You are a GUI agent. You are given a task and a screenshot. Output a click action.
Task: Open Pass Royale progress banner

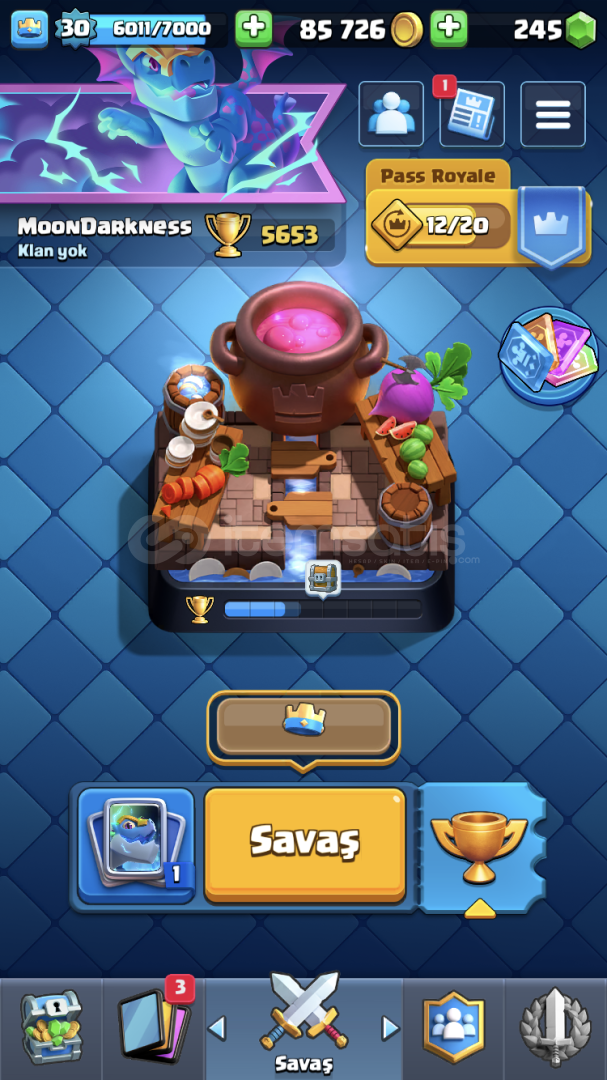tap(478, 214)
